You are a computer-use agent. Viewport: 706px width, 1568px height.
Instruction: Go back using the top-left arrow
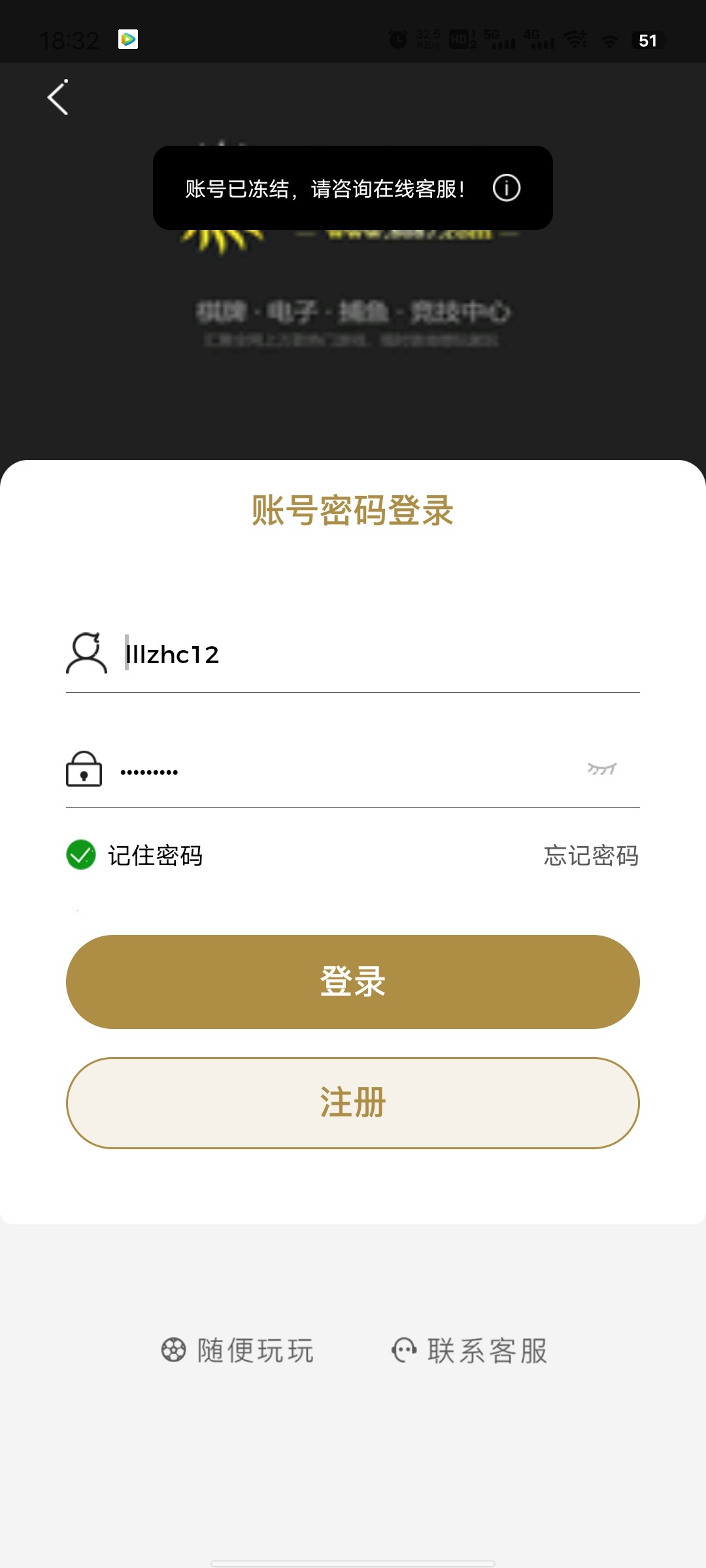pos(58,98)
